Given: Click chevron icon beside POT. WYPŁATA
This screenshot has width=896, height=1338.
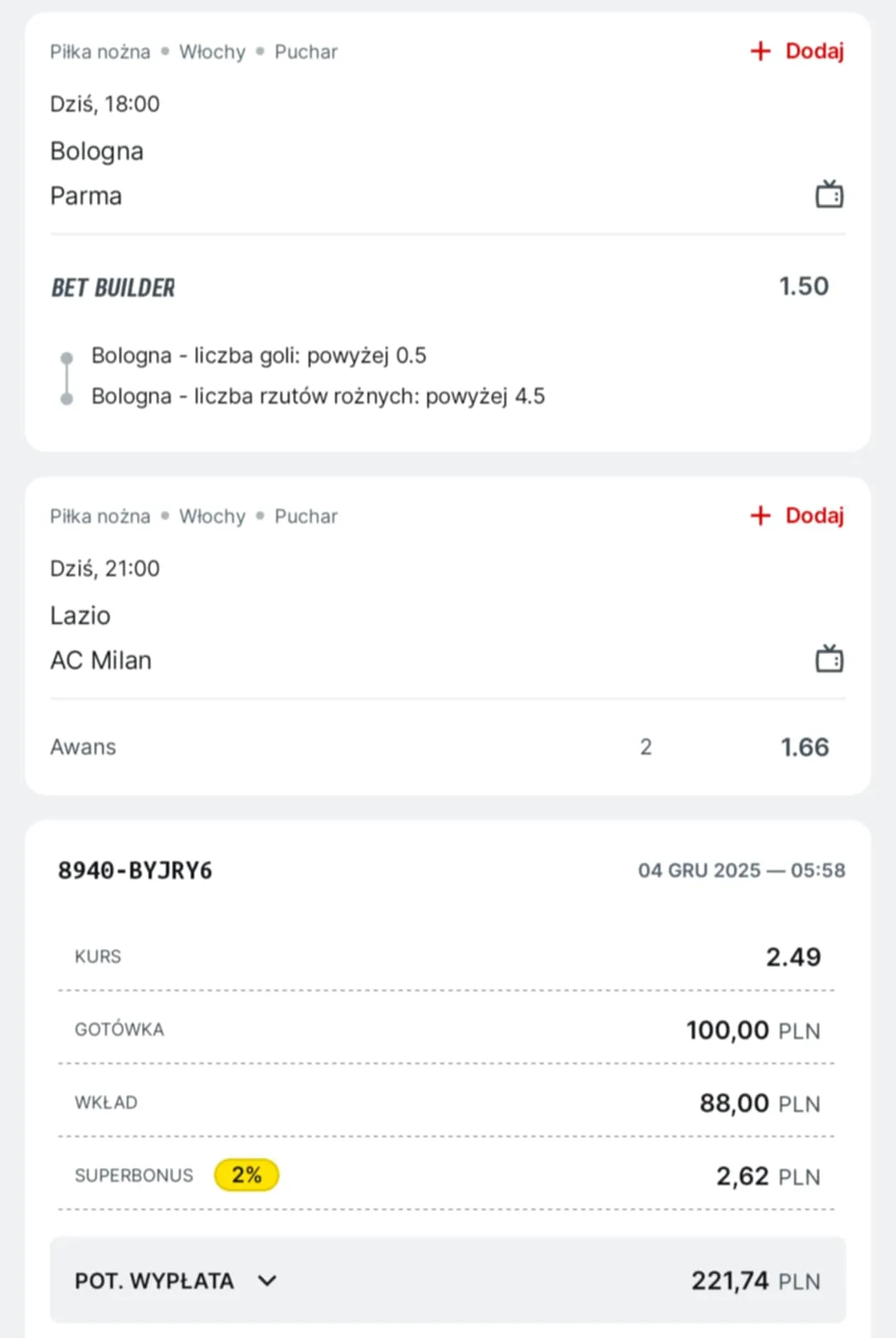Looking at the screenshot, I should [266, 1281].
